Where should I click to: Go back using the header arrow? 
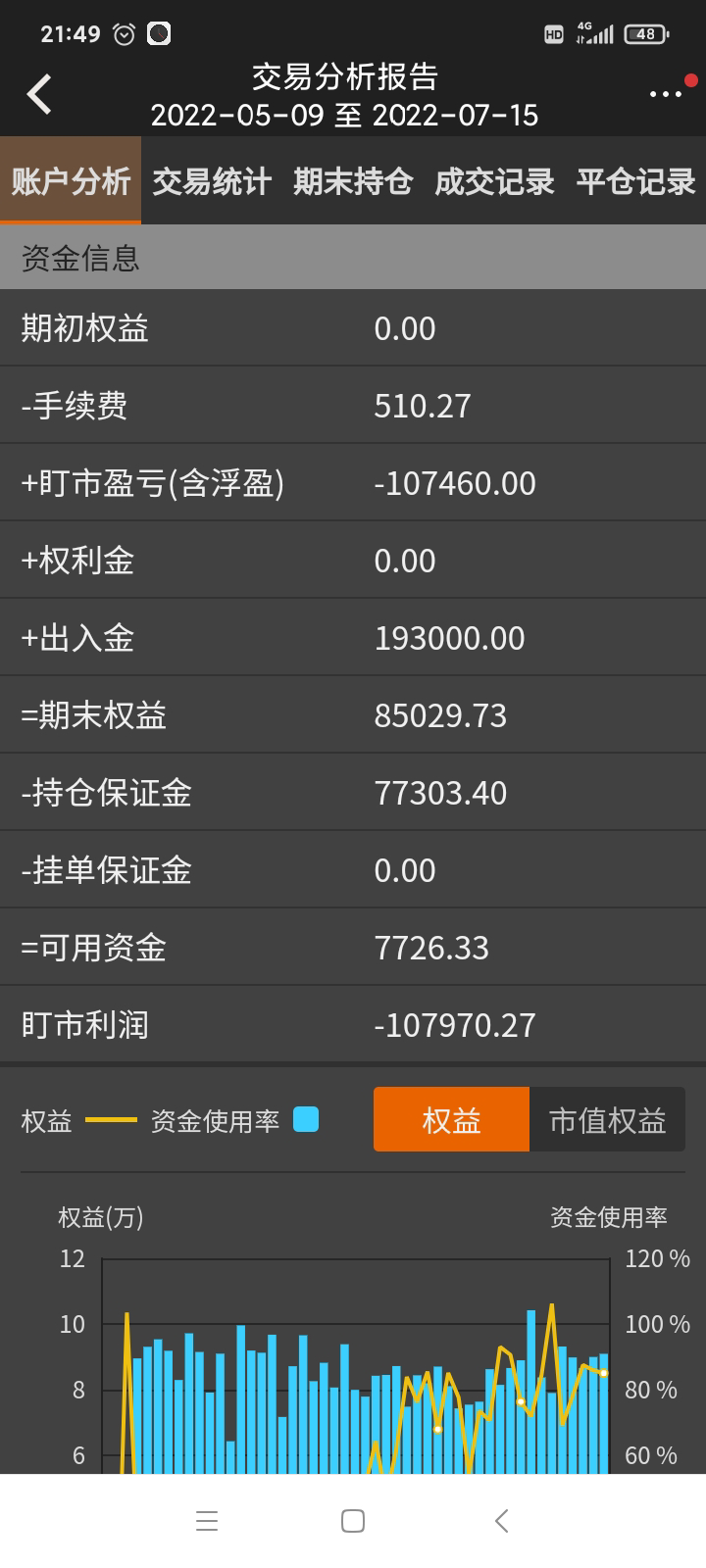click(39, 95)
